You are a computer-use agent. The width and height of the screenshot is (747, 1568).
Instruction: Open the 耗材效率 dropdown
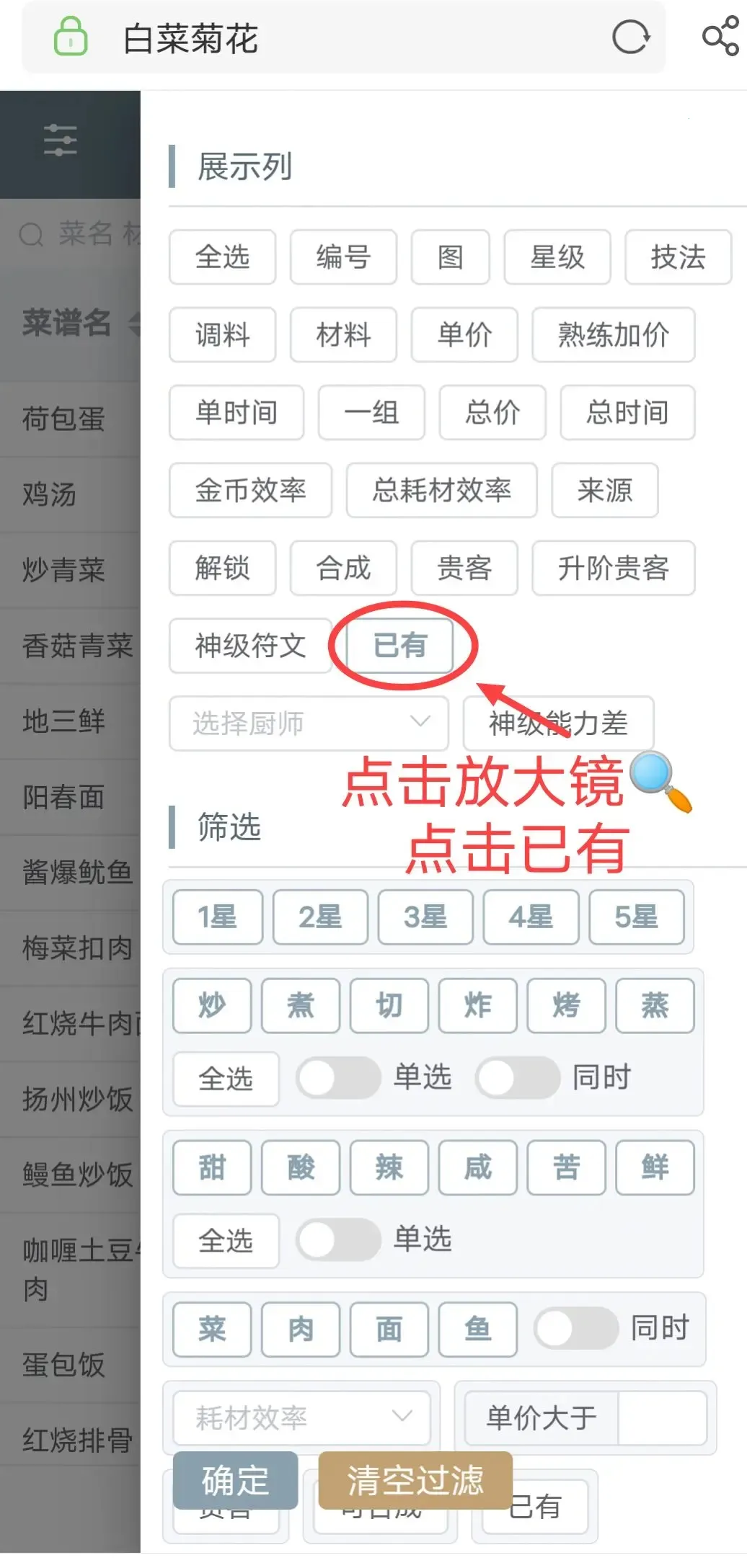(301, 1417)
